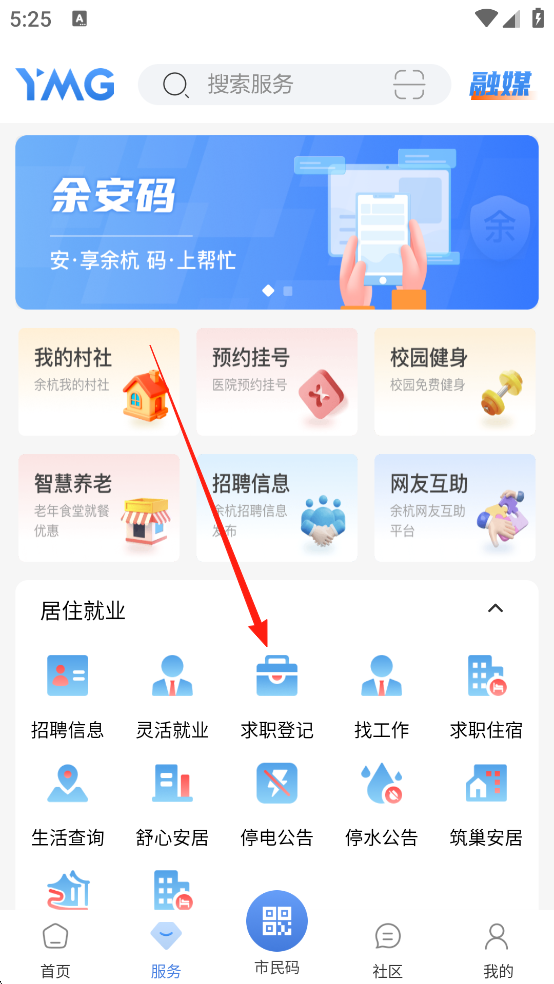Viewport: 554px width, 984px height.
Task: Select 找工作 icon
Action: 381,676
